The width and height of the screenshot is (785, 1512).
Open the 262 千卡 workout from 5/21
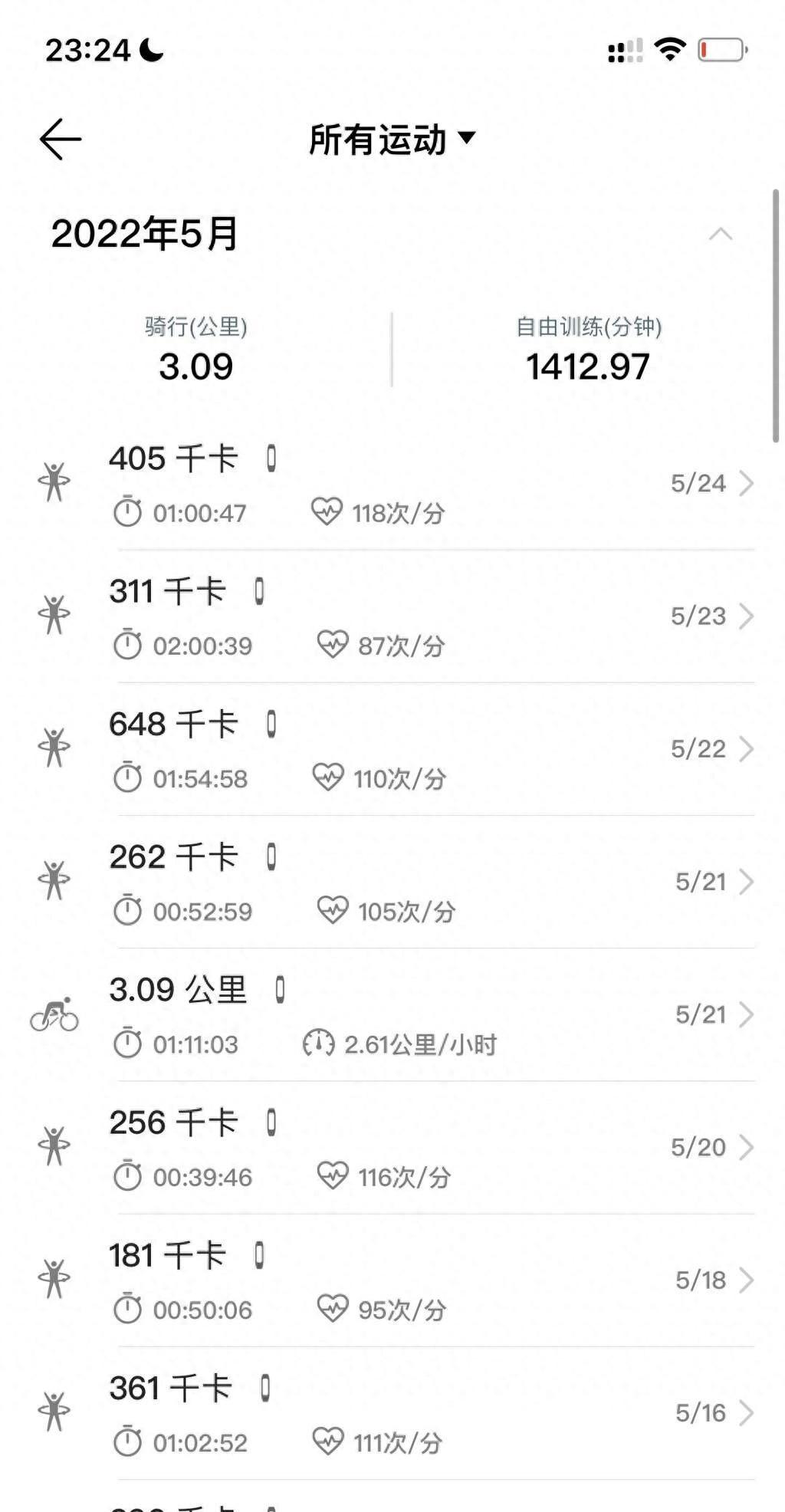tap(429, 882)
